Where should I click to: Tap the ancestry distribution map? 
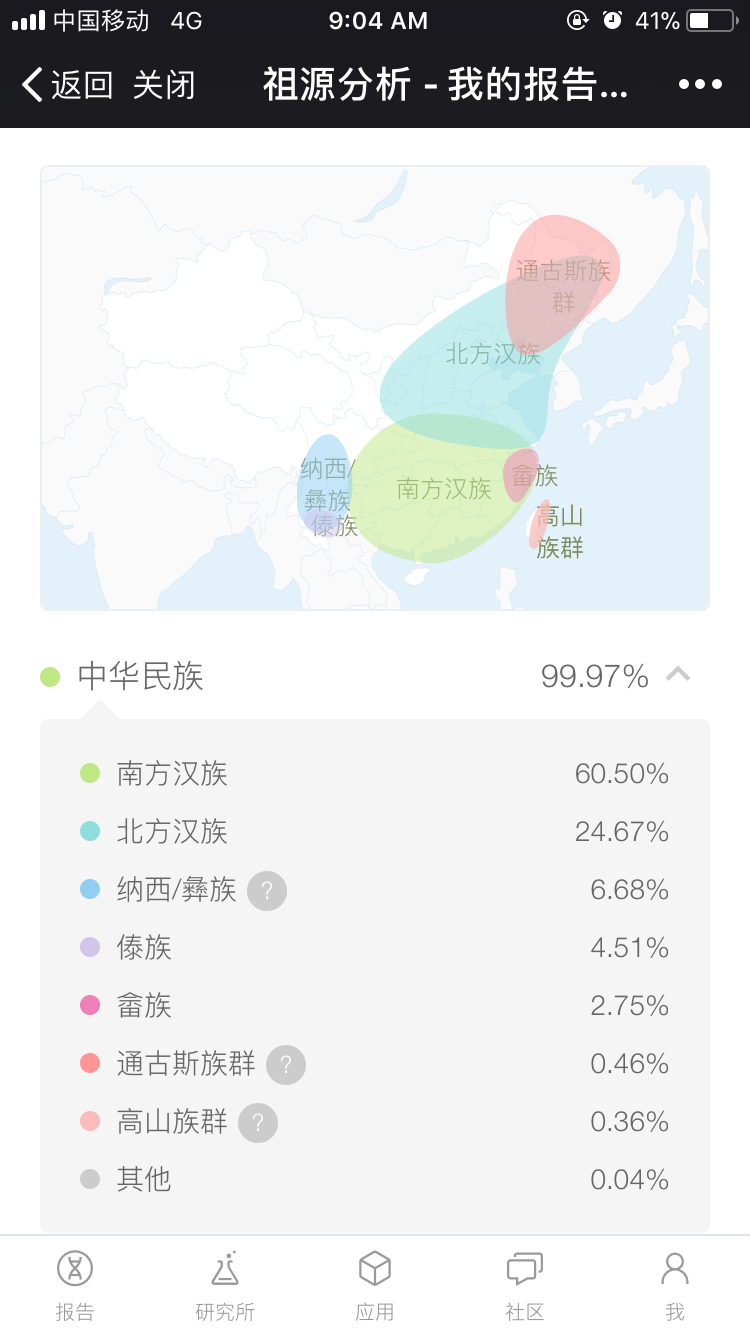click(375, 388)
